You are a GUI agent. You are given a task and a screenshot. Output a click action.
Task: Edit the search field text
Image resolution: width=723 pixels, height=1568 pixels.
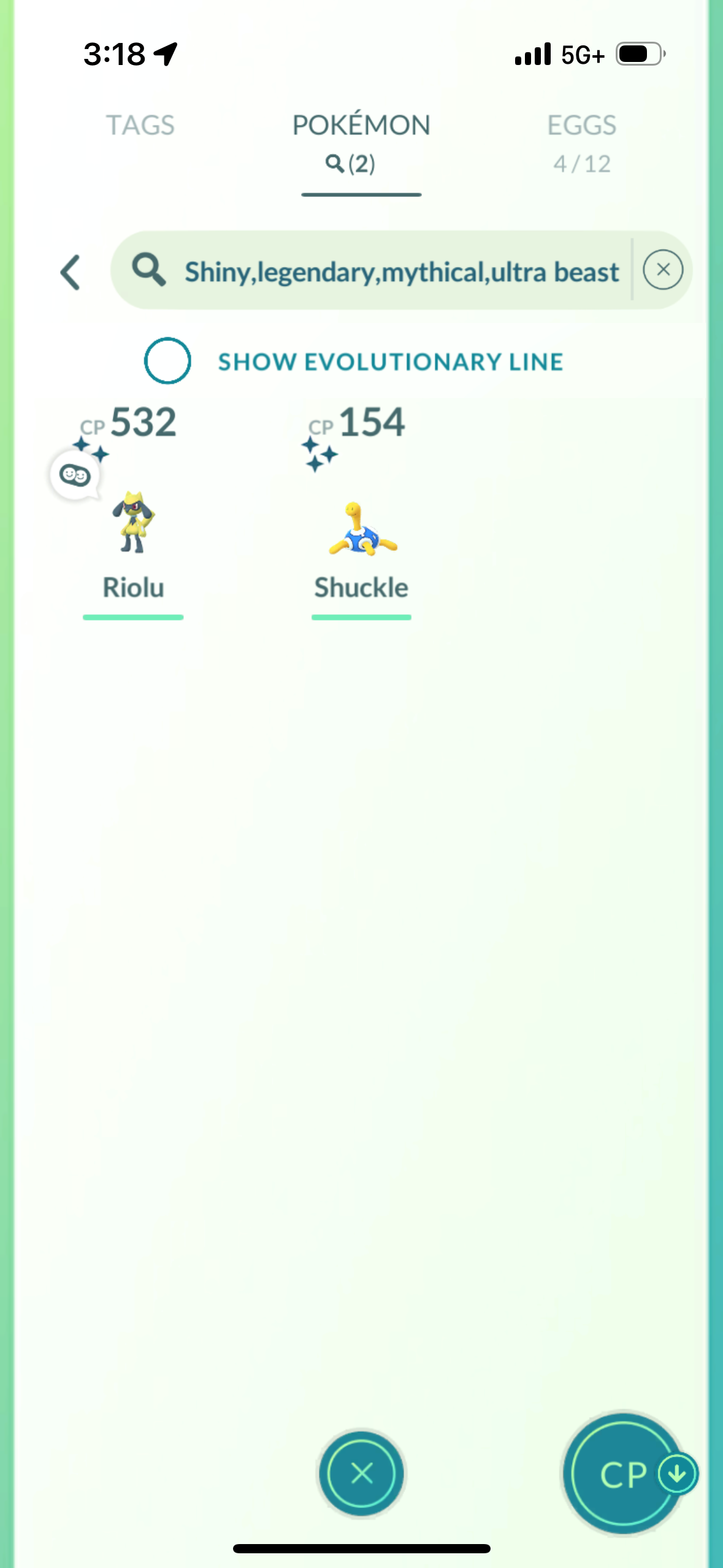pyautogui.click(x=402, y=272)
